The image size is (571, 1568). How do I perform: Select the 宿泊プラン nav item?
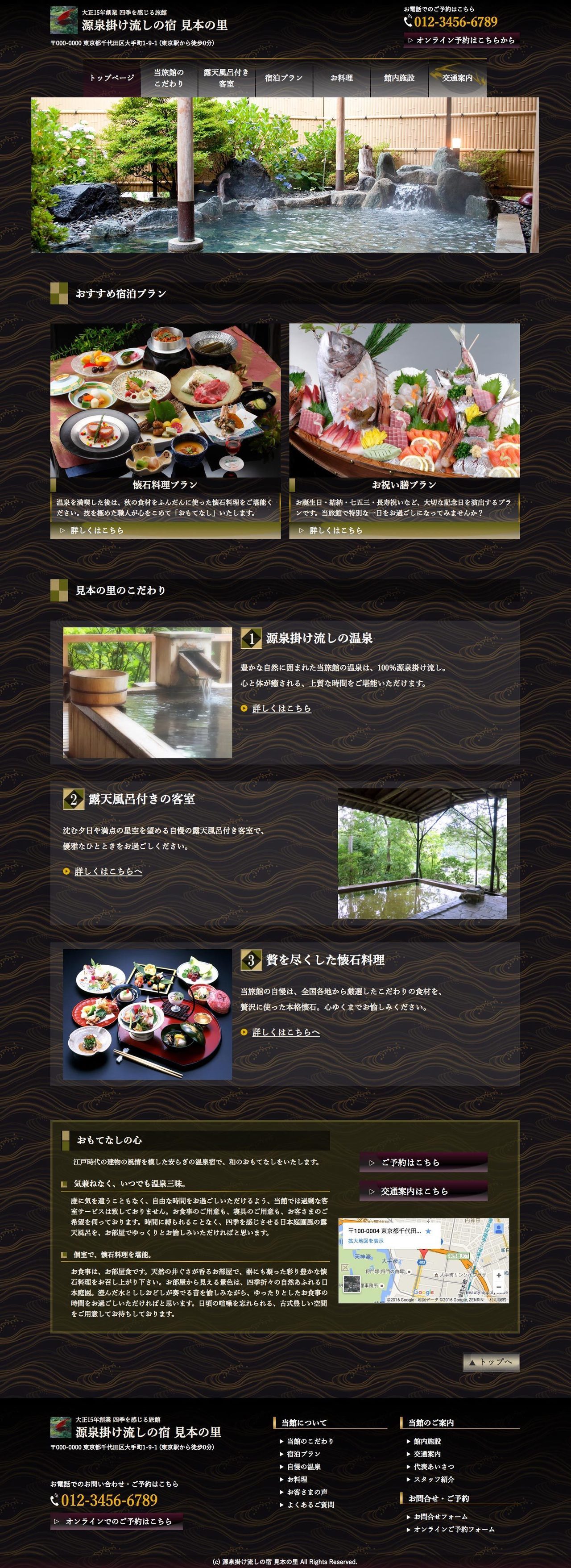click(x=283, y=78)
